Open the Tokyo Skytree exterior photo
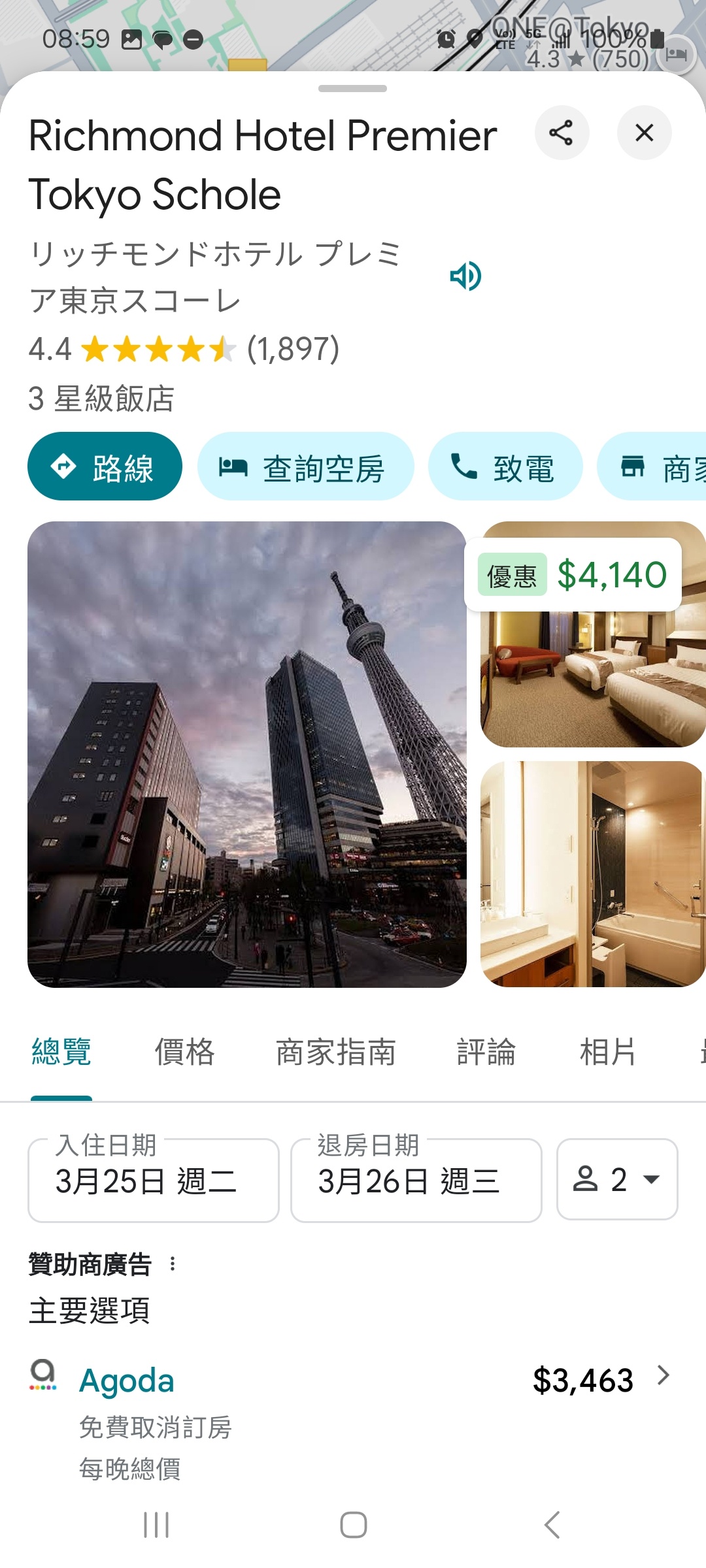 point(246,754)
